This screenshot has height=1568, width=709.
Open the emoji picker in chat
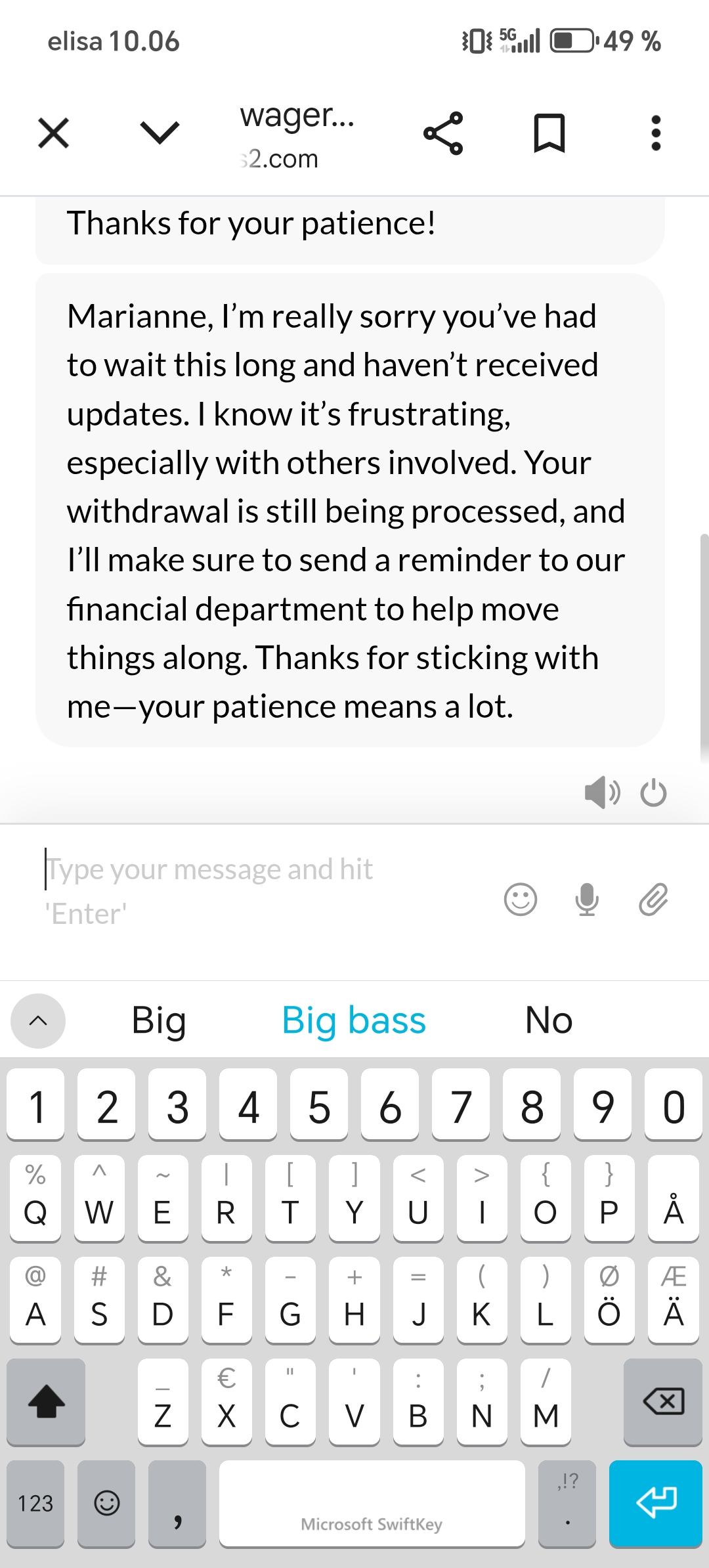521,899
